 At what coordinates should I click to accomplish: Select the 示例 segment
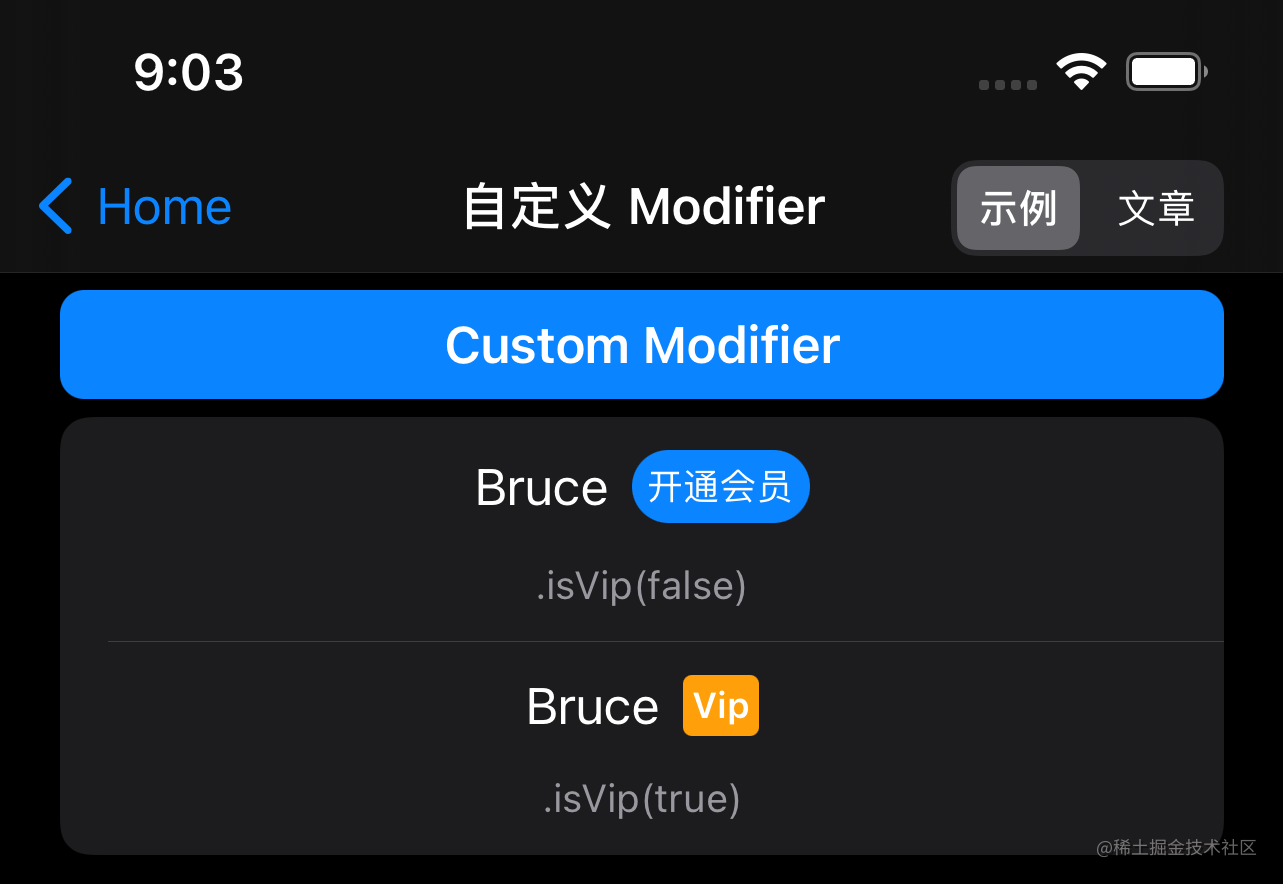1018,208
